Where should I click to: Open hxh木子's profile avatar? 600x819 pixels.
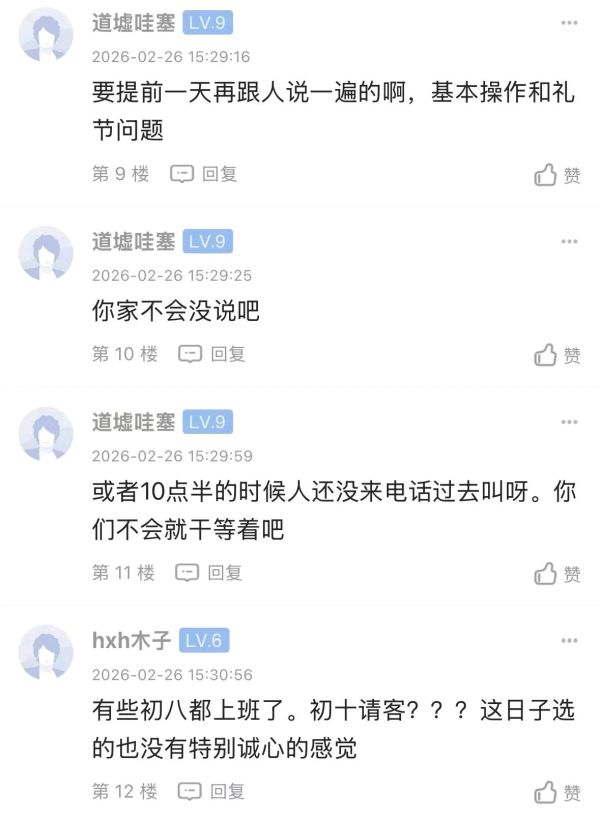pos(46,652)
